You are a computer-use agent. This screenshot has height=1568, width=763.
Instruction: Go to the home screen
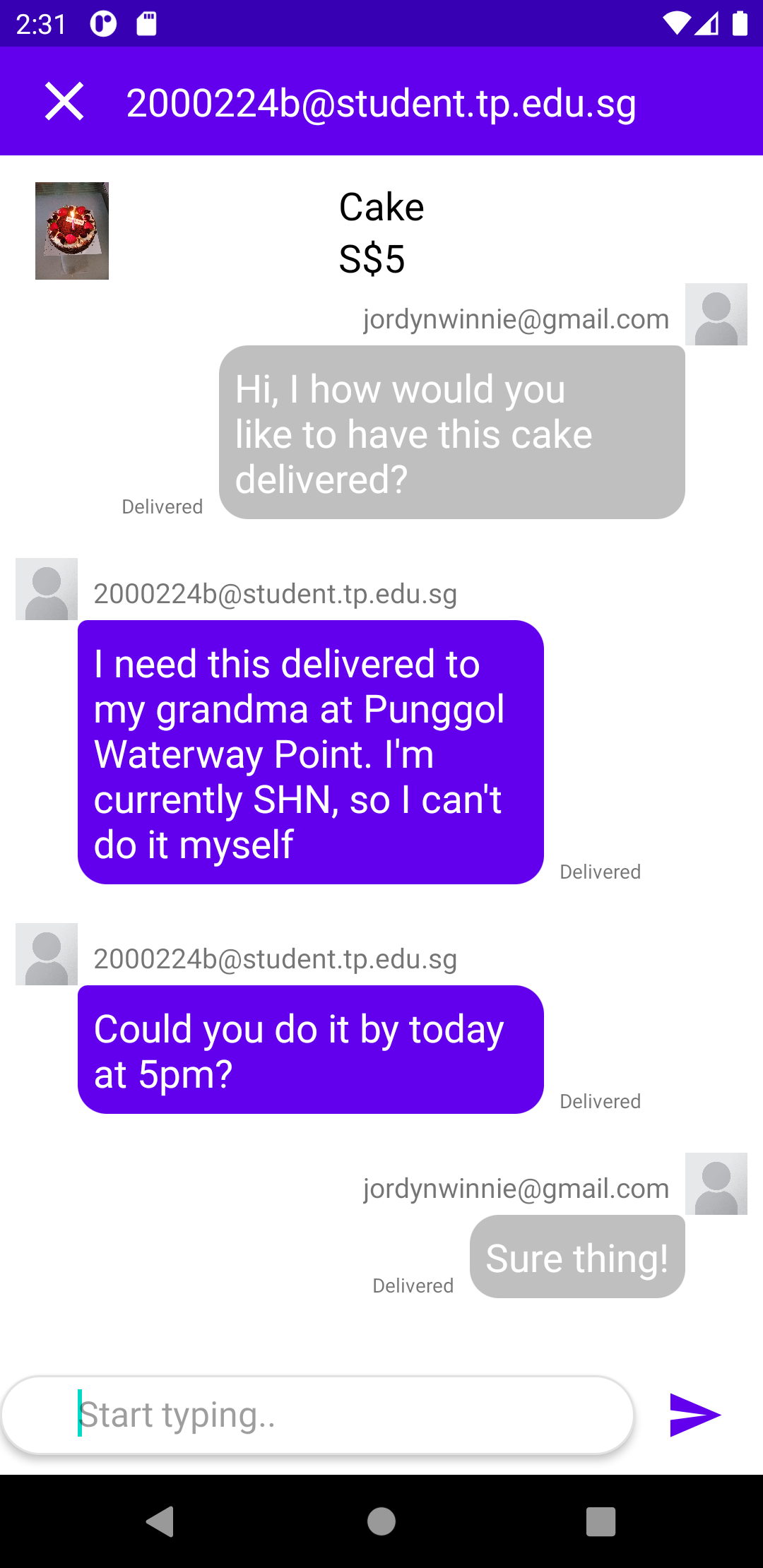coord(381,1521)
